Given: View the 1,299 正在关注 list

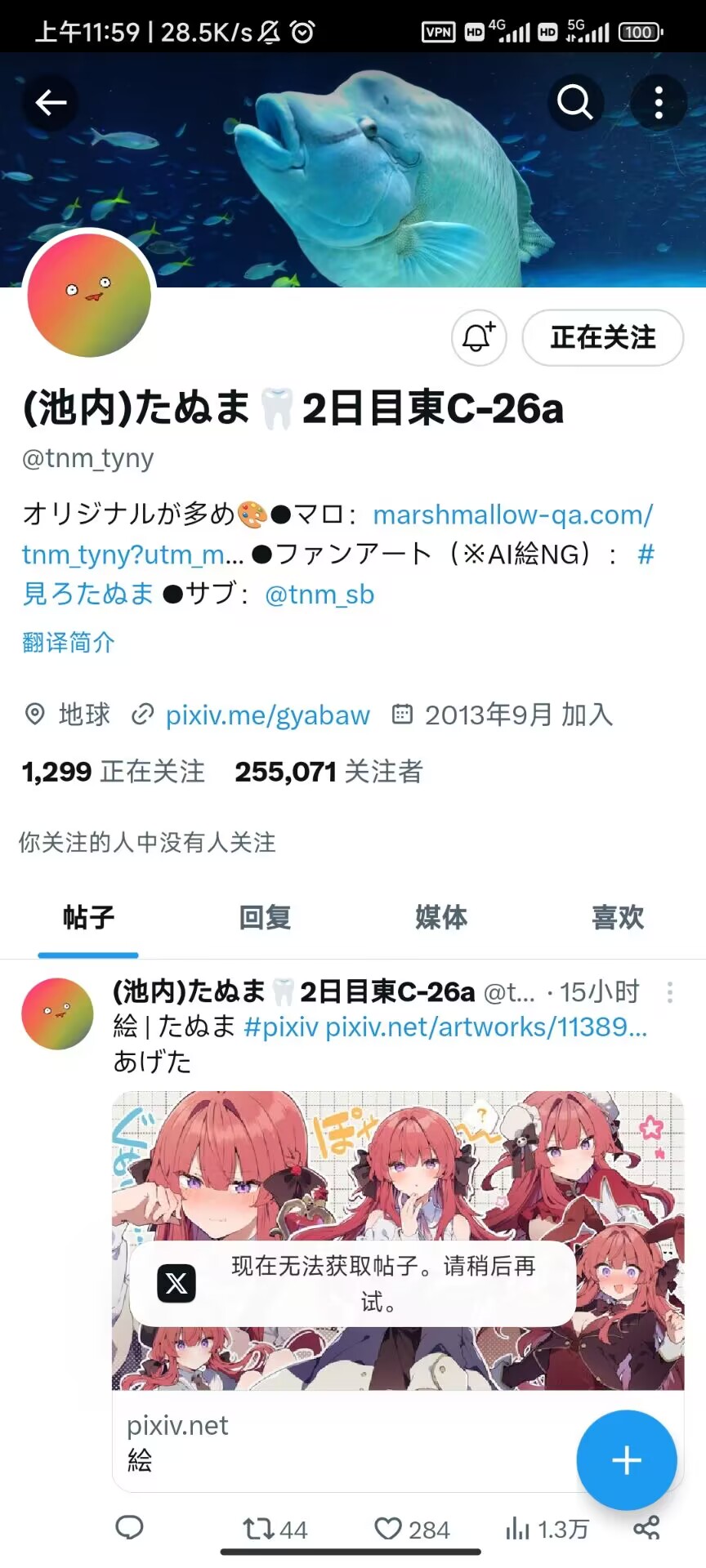Looking at the screenshot, I should [114, 772].
